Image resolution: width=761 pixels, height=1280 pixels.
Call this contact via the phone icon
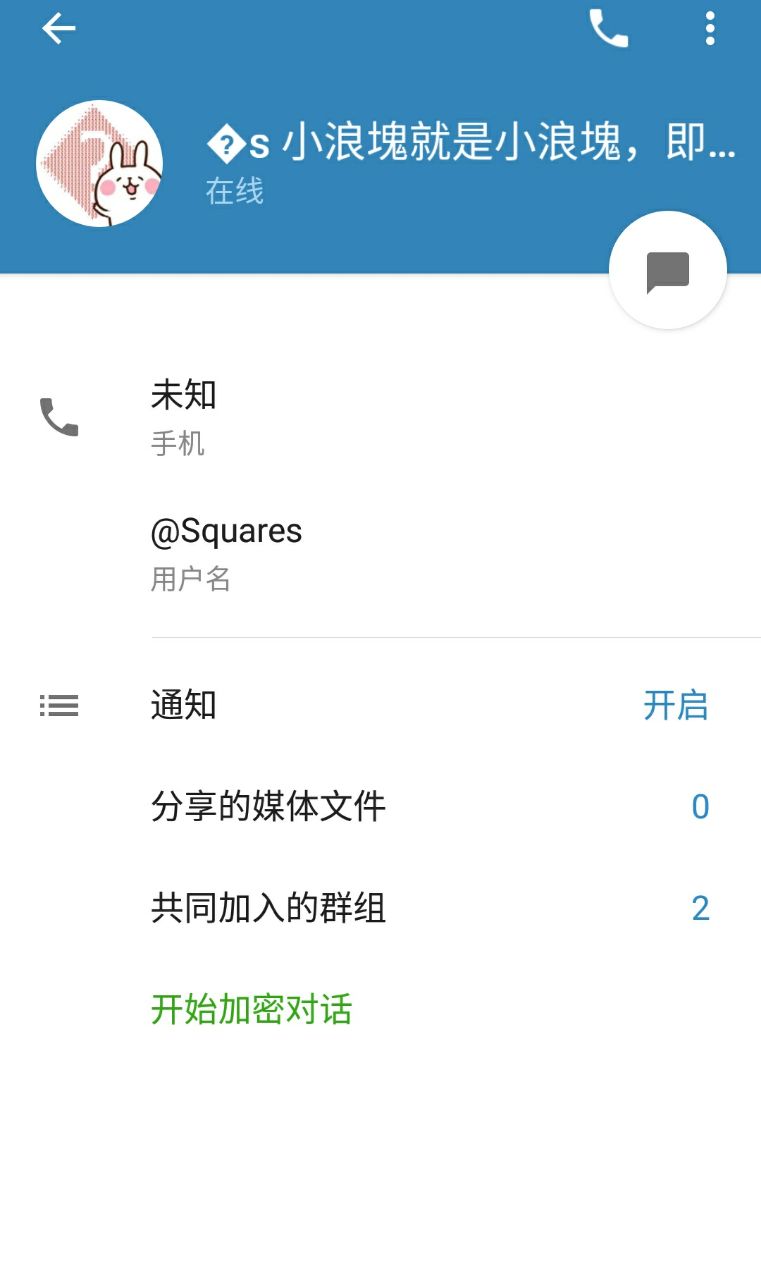608,29
